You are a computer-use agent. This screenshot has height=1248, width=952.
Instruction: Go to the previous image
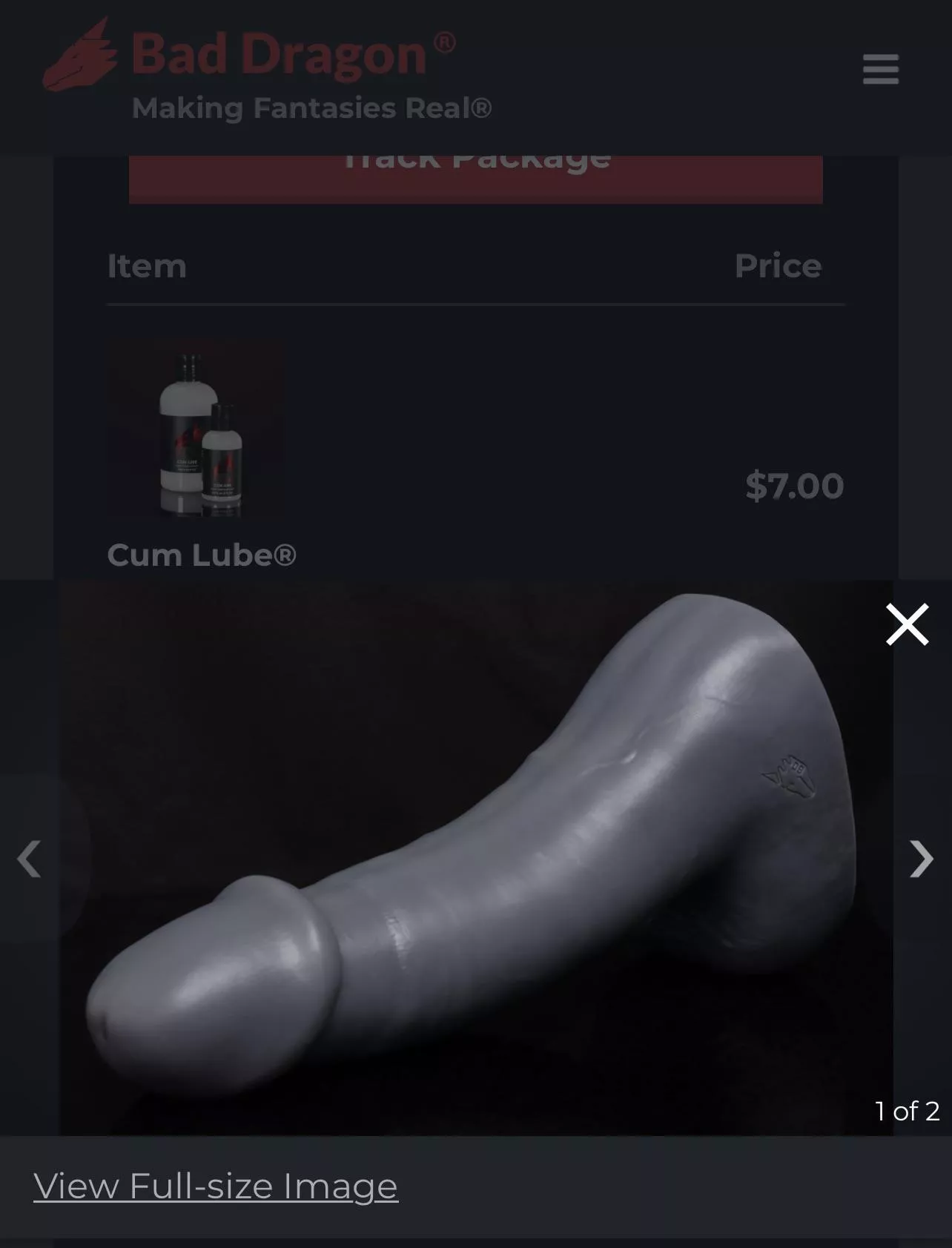30,859
